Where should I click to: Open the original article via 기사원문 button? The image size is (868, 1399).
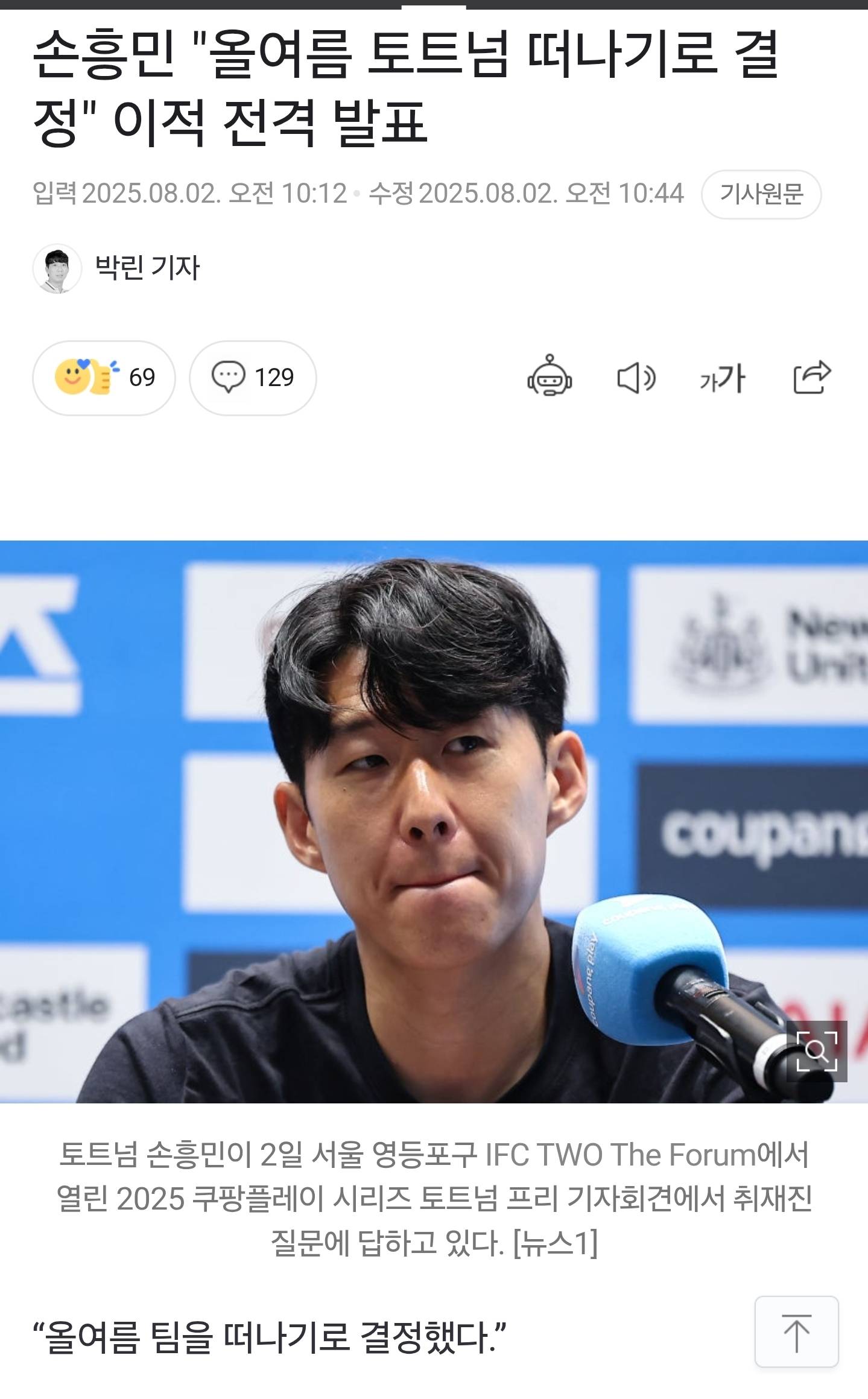(761, 194)
